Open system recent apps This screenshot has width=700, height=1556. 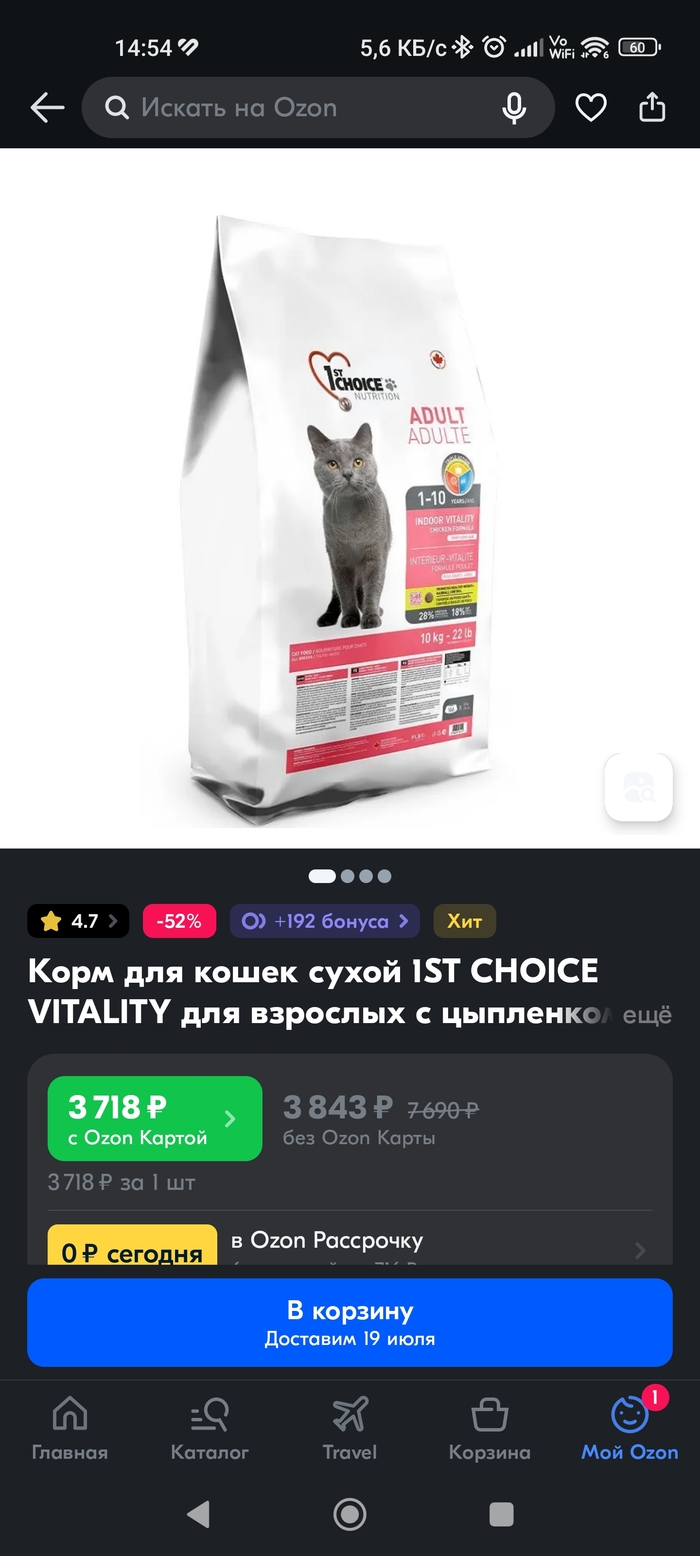[501, 1514]
